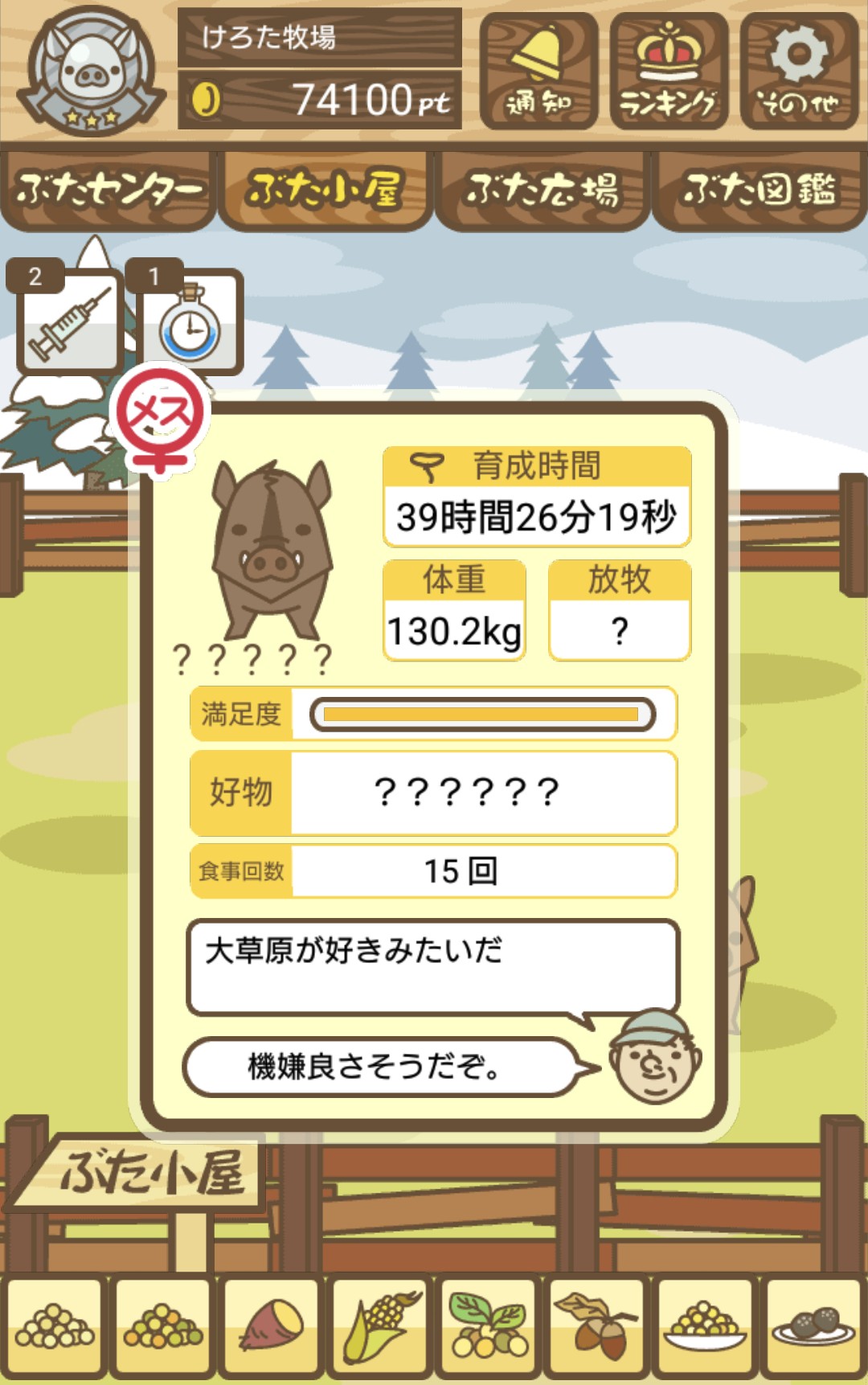Feed the sweet potato
The image size is (868, 1385).
(x=271, y=1327)
